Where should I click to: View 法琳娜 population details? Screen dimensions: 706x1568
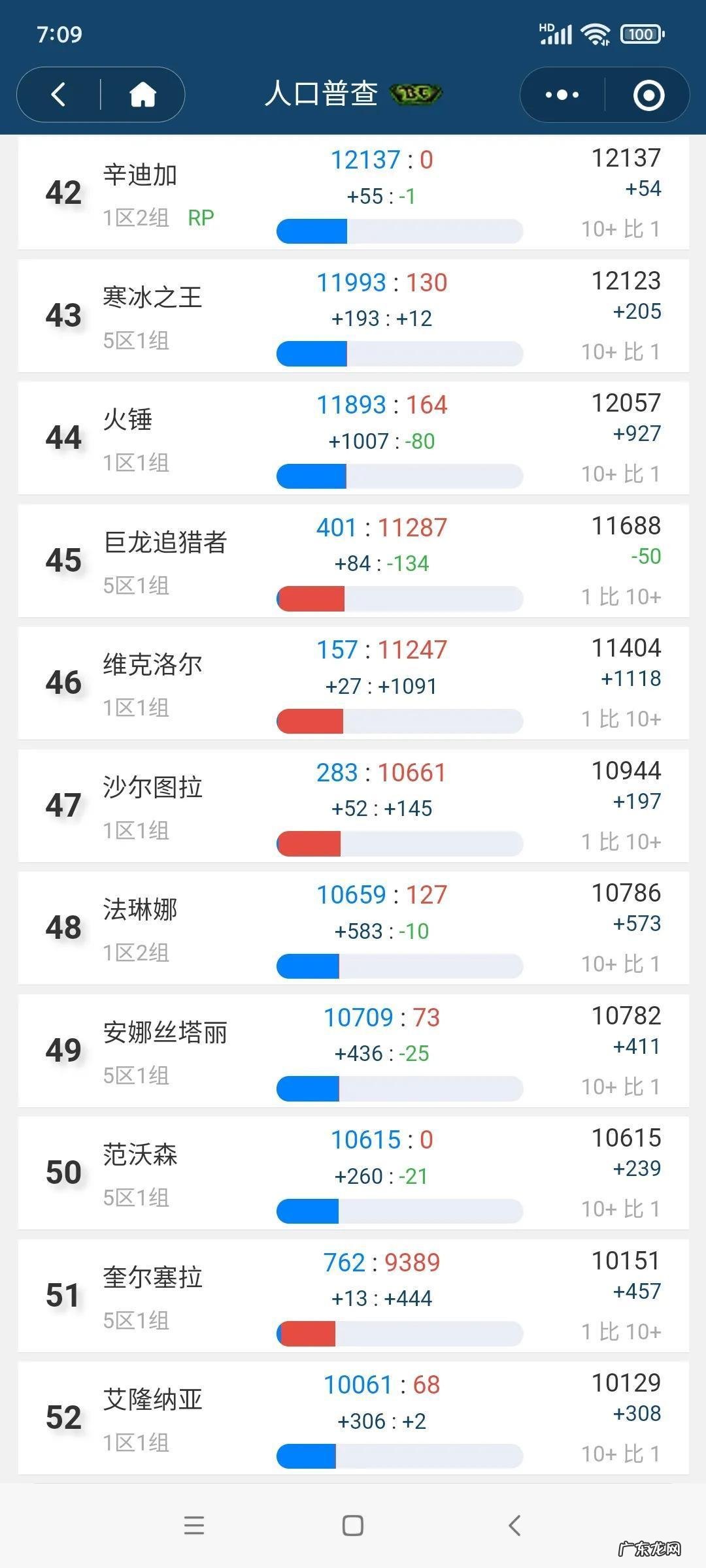[x=353, y=928]
